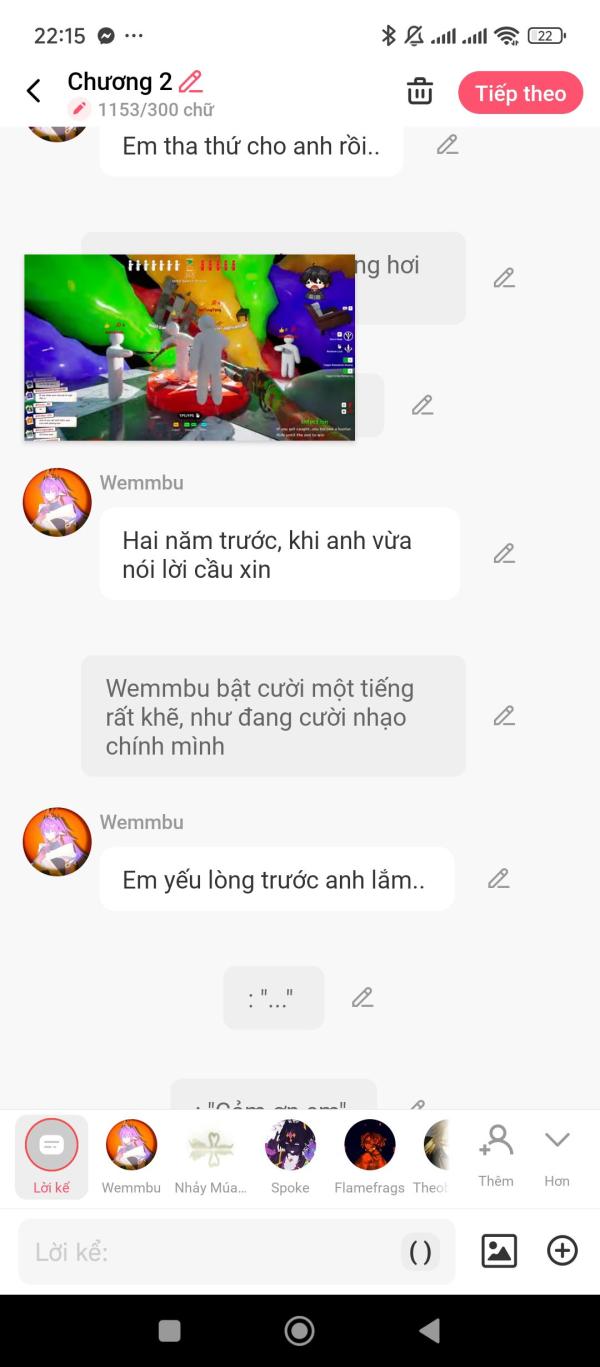This screenshot has width=600, height=1367.
Task: Attach an image with the picture icon
Action: [499, 1251]
